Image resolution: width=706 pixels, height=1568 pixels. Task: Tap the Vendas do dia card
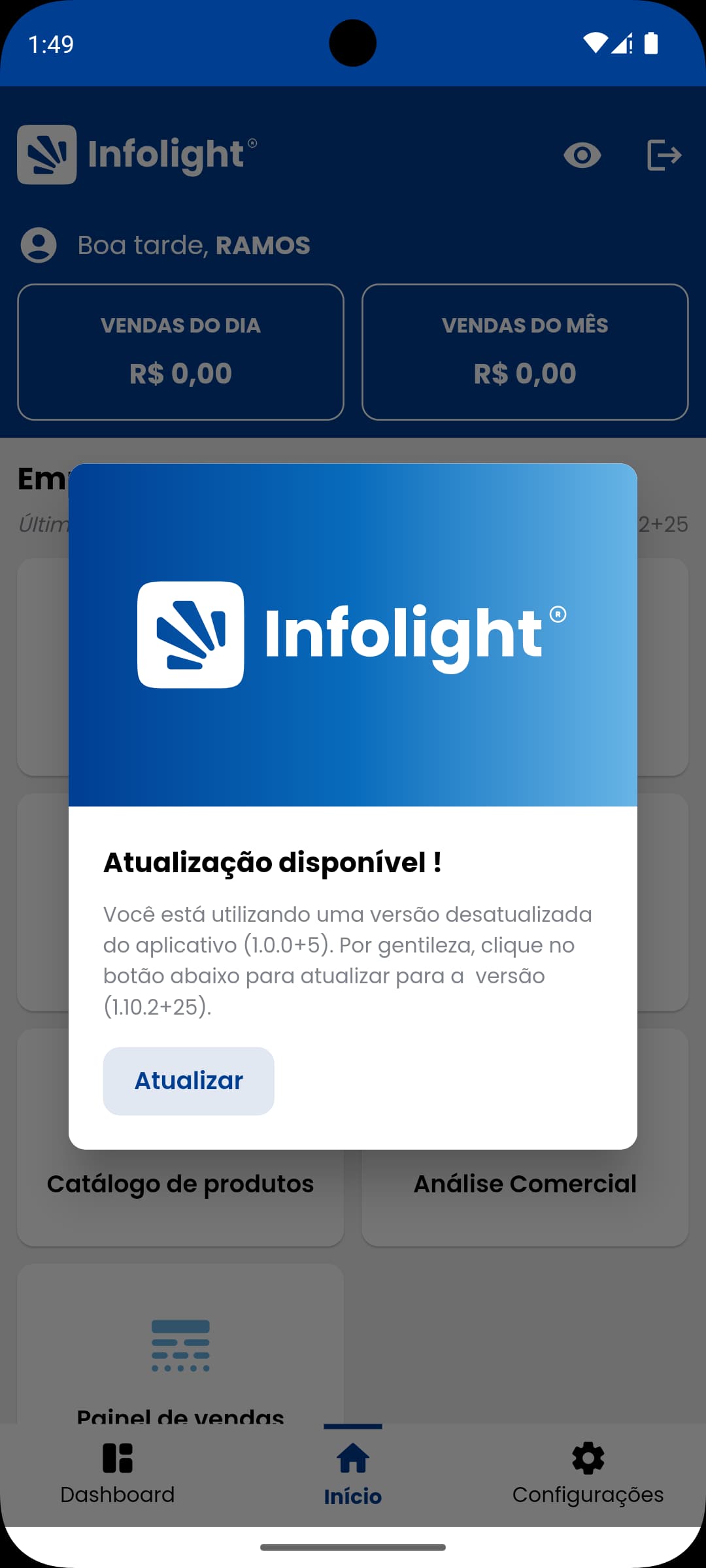point(180,351)
